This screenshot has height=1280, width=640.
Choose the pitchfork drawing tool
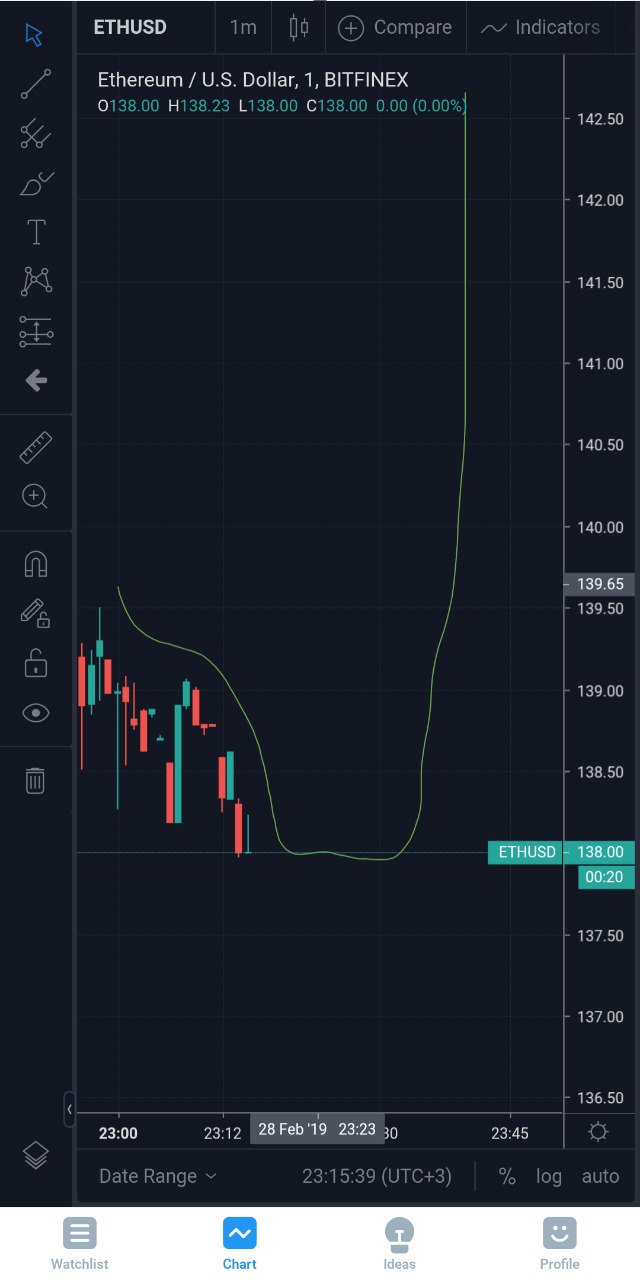(36, 133)
